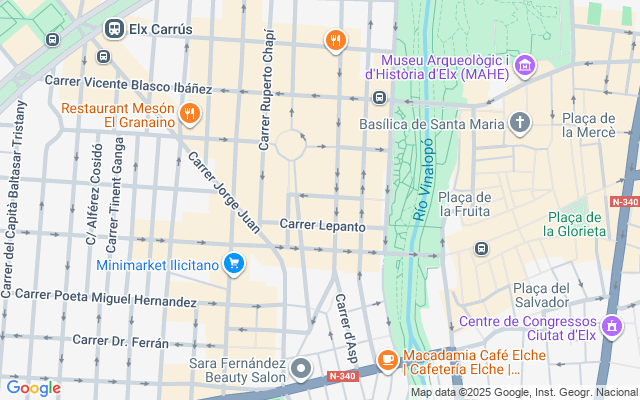Select Basílica de Santa Maria pin
Image resolution: width=640 pixels, height=400 pixels.
(519, 123)
